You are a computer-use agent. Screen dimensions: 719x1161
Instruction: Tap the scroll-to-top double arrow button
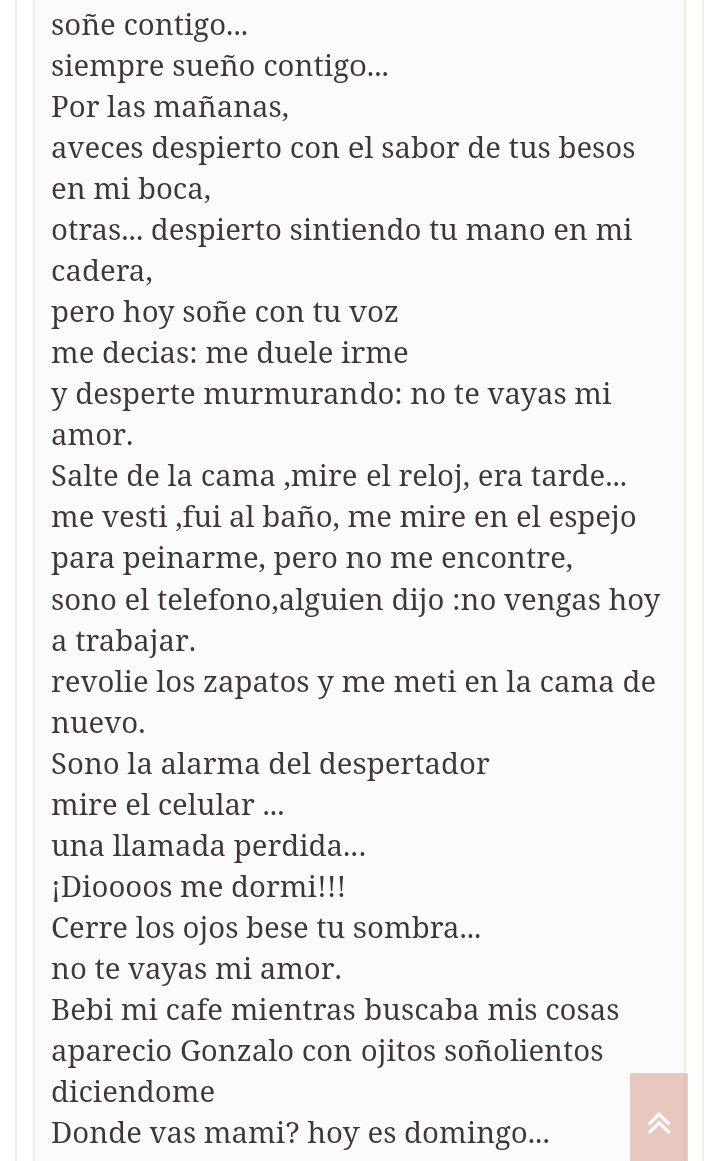[659, 1120]
